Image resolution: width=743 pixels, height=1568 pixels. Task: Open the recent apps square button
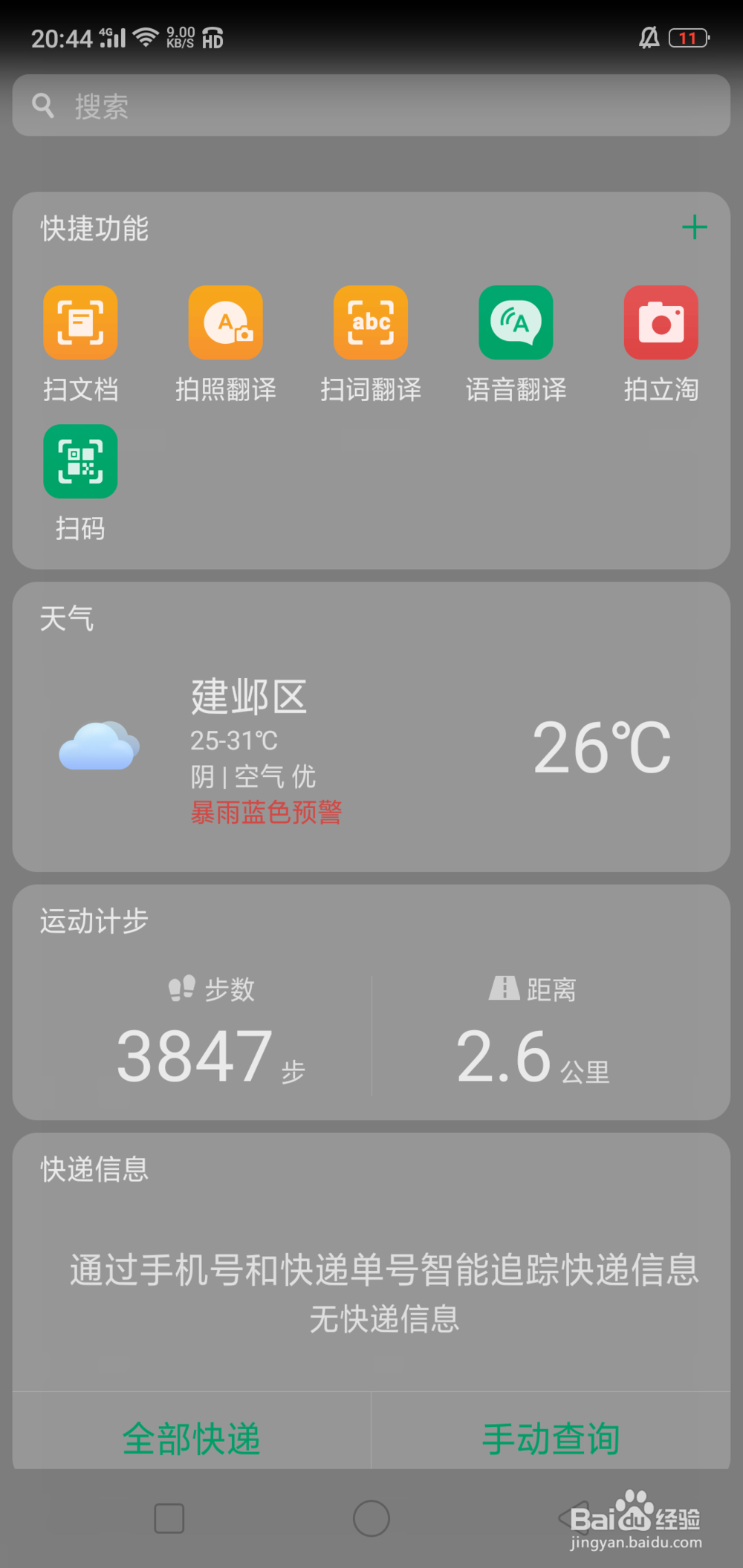point(169,1519)
